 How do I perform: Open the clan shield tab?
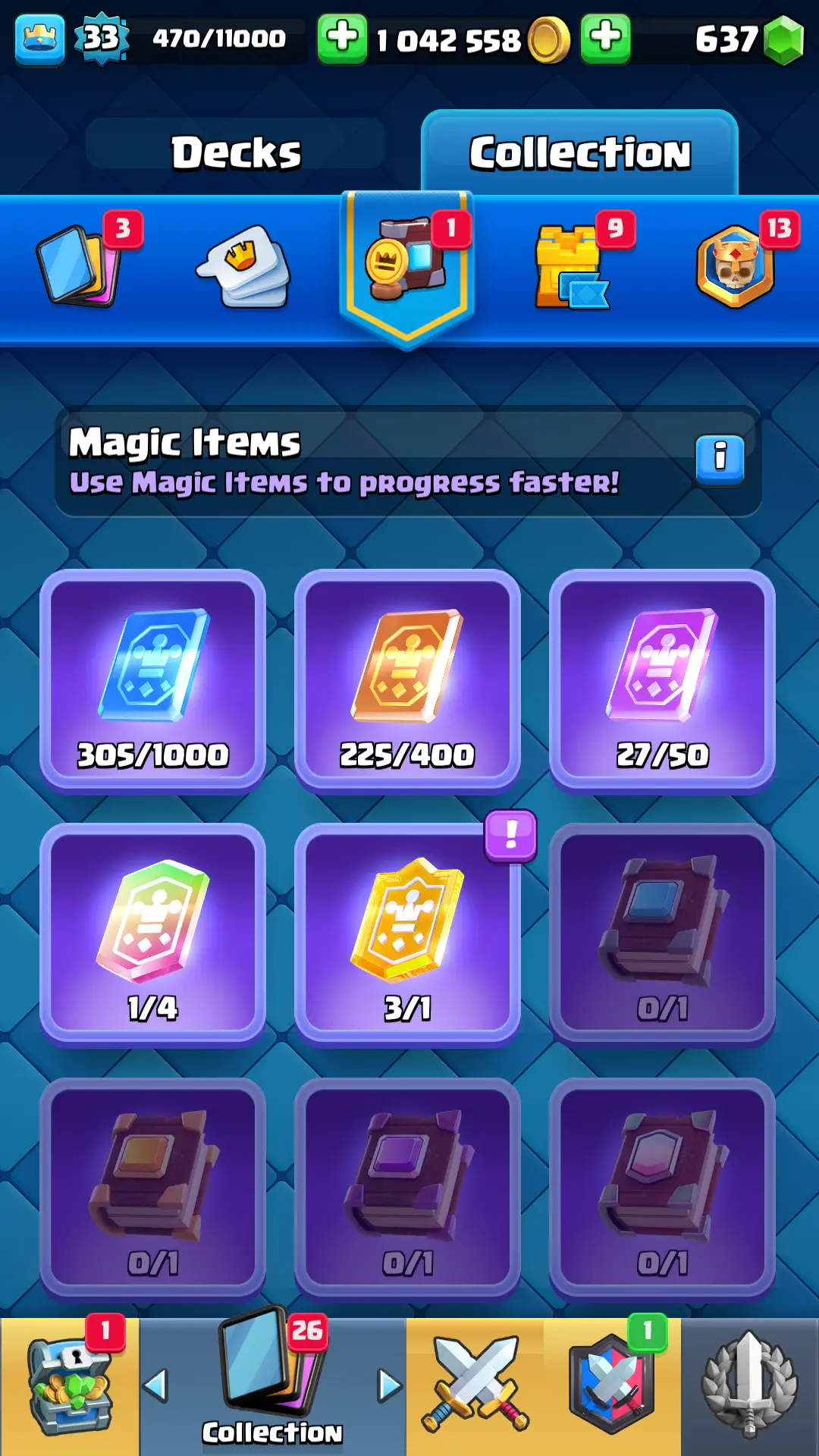pos(611,1386)
